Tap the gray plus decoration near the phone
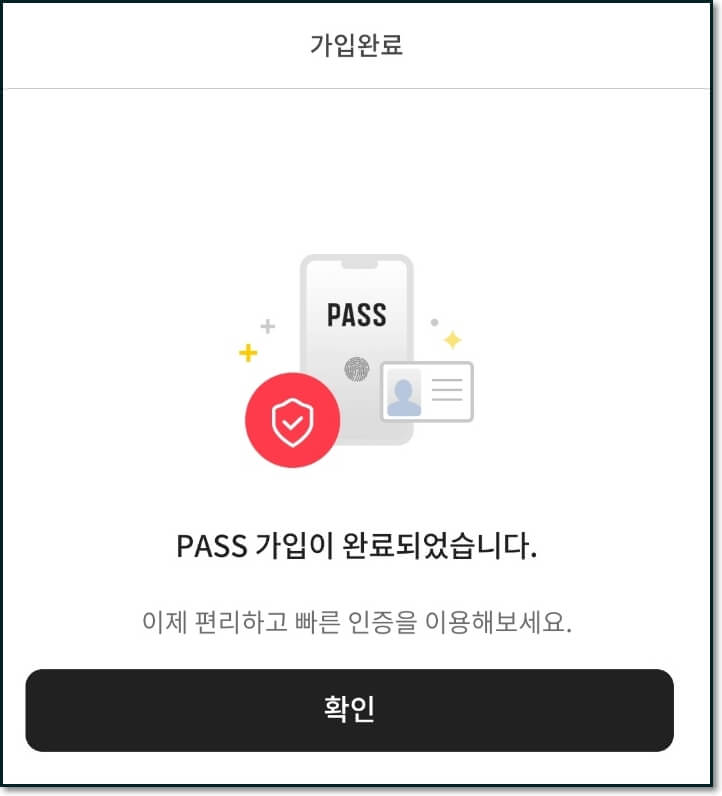The width and height of the screenshot is (722, 796). click(x=268, y=324)
